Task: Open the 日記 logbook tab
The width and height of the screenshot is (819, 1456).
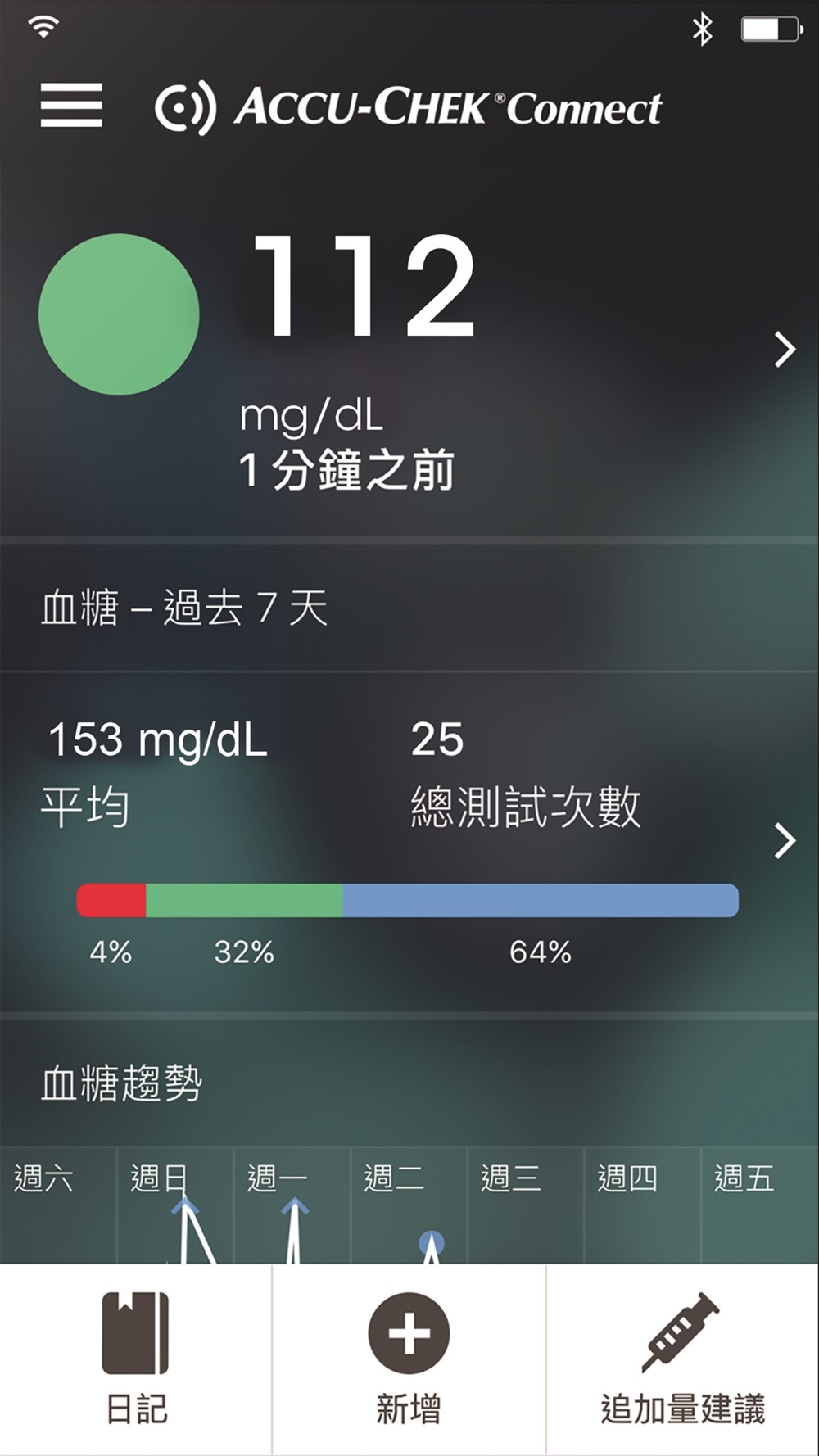Action: point(136,1359)
